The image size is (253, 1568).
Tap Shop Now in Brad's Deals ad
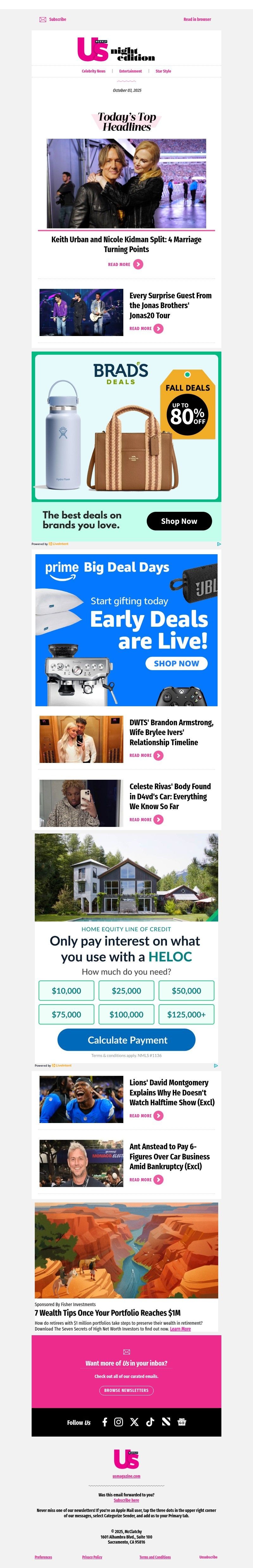point(179,521)
